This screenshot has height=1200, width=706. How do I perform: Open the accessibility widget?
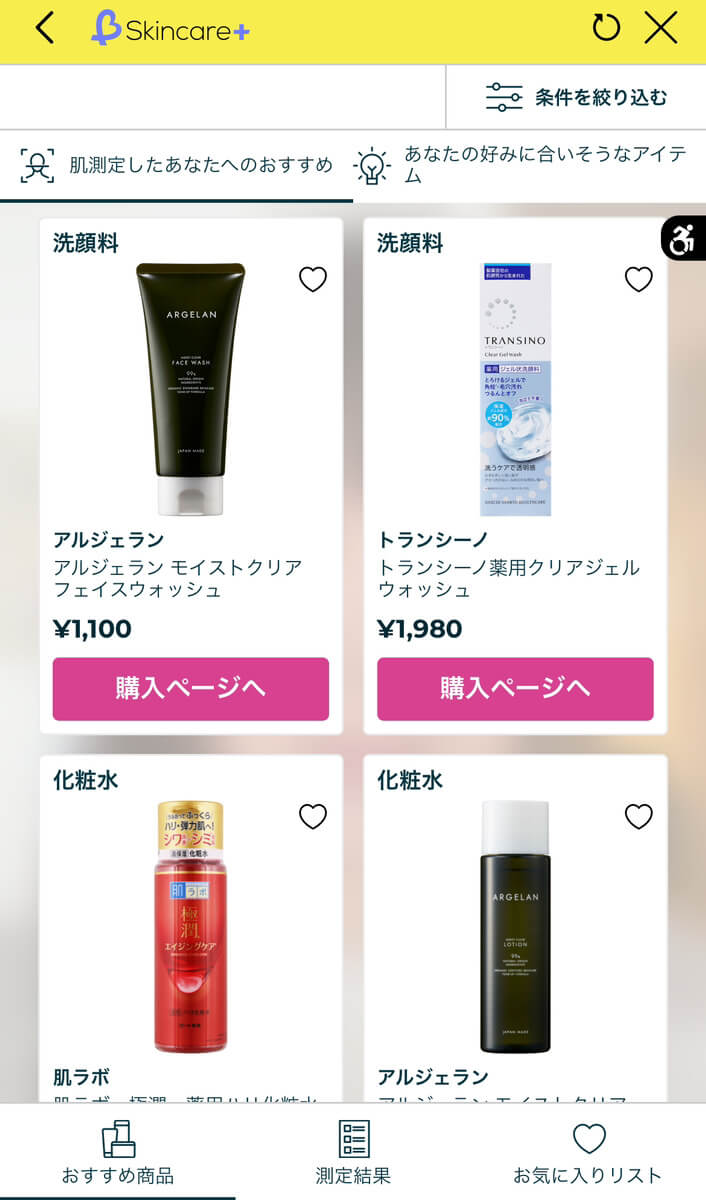point(684,239)
